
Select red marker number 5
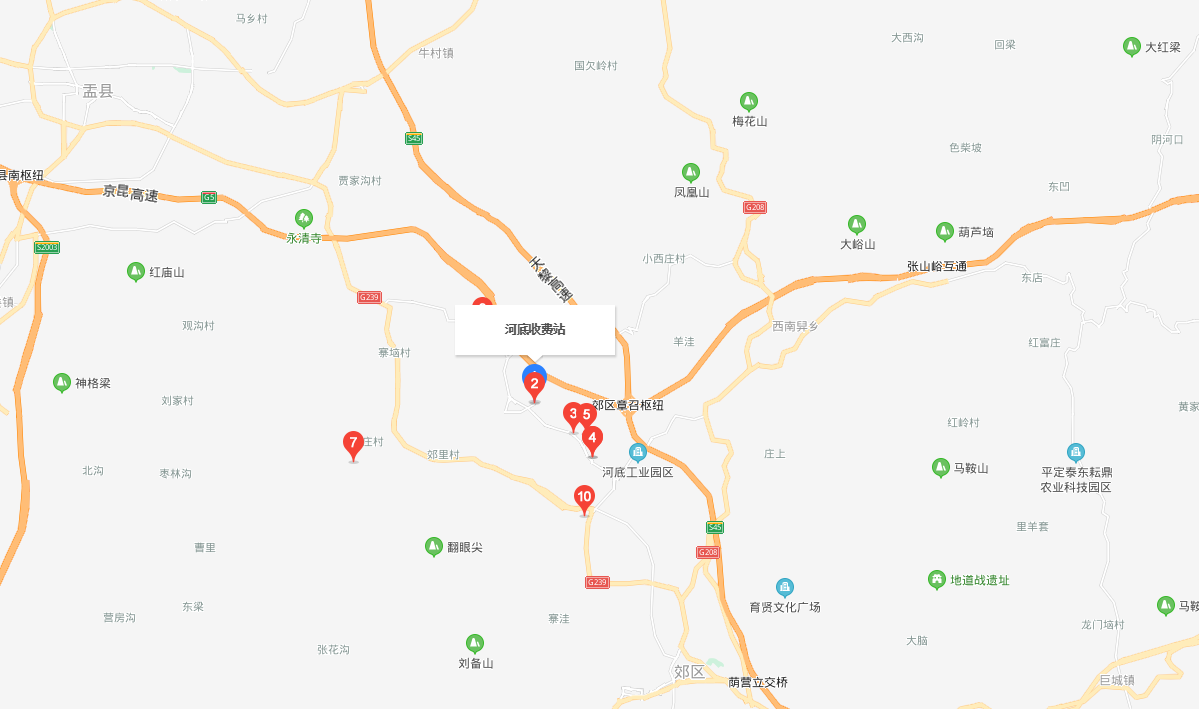point(589,413)
